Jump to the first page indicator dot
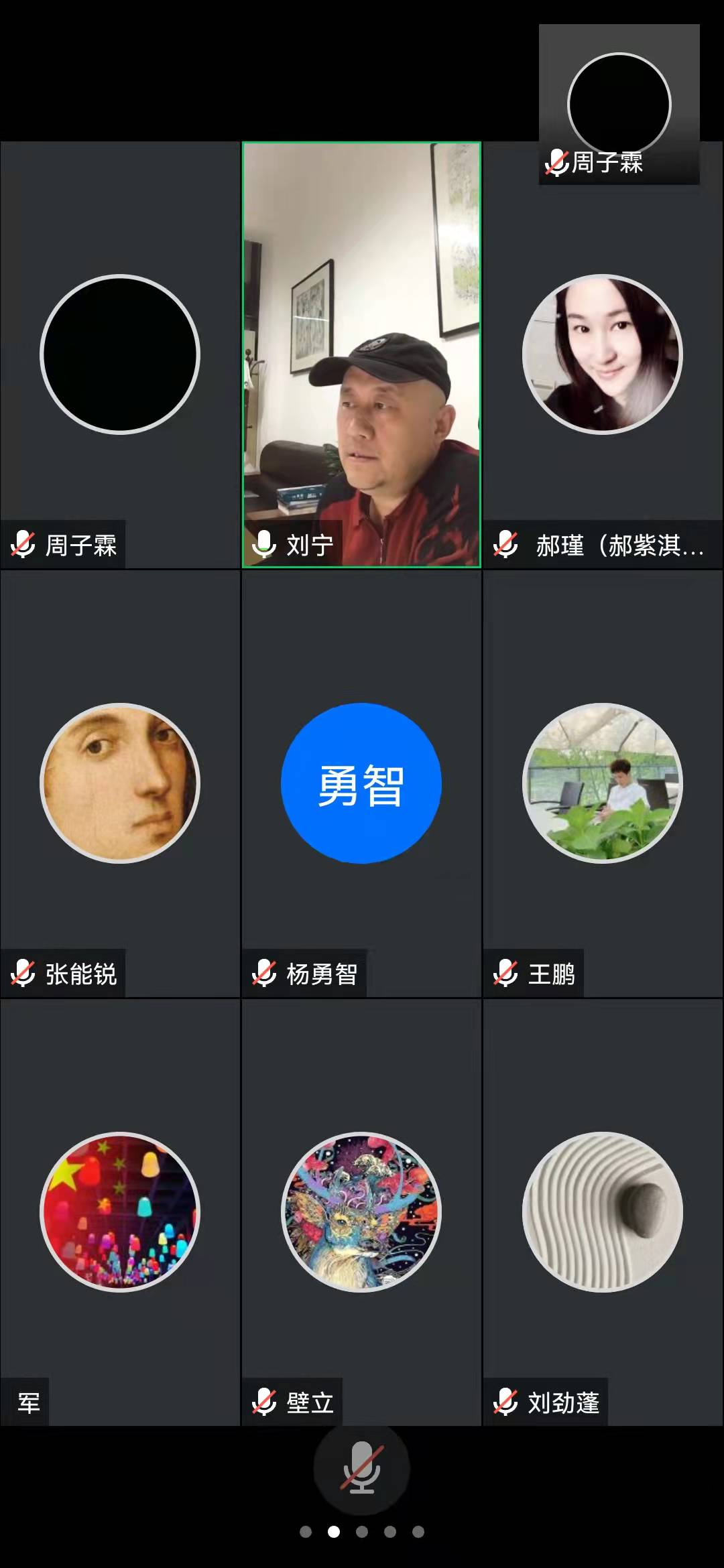Viewport: 724px width, 1568px height. (x=306, y=1532)
